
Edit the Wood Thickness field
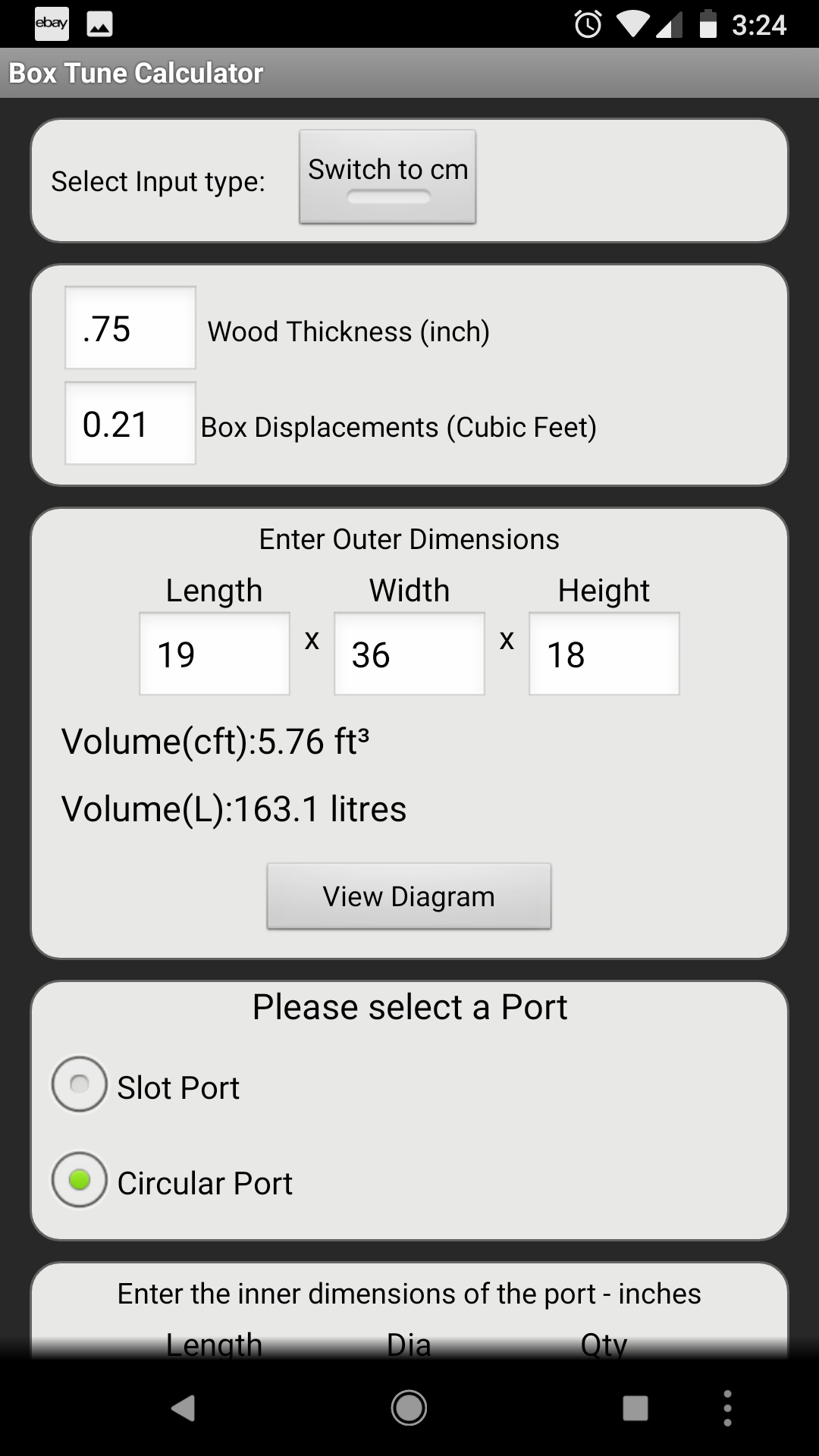130,328
